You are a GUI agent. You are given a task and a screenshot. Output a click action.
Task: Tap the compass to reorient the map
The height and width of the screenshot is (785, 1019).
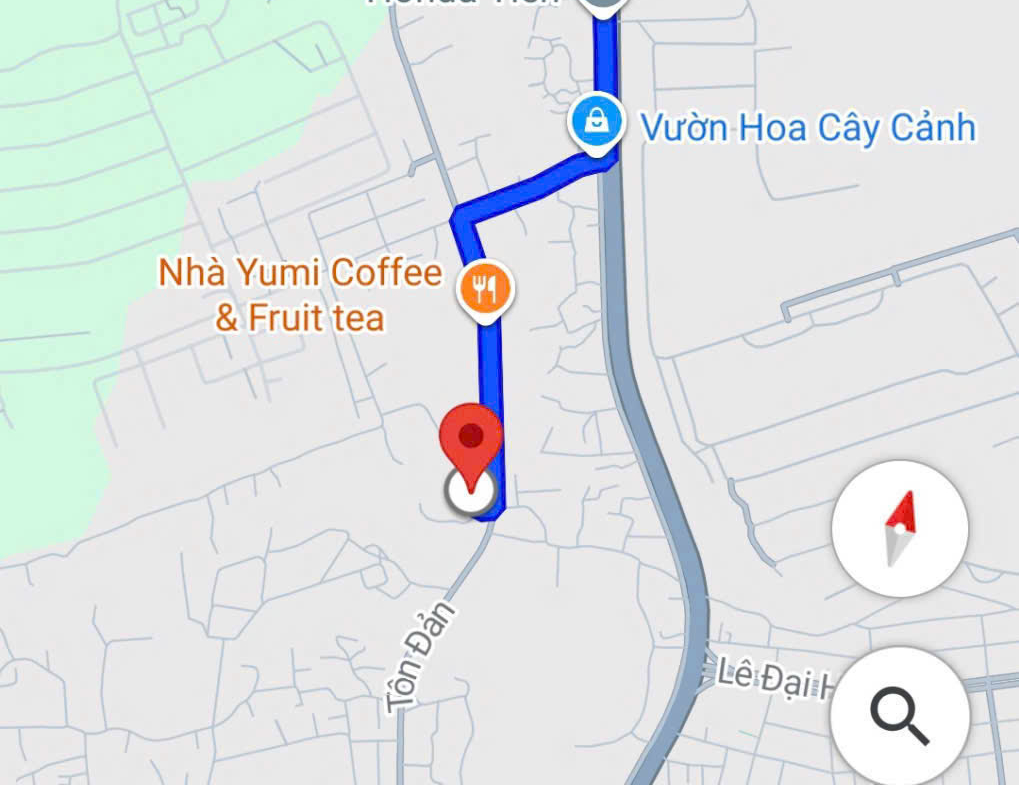[x=900, y=529]
